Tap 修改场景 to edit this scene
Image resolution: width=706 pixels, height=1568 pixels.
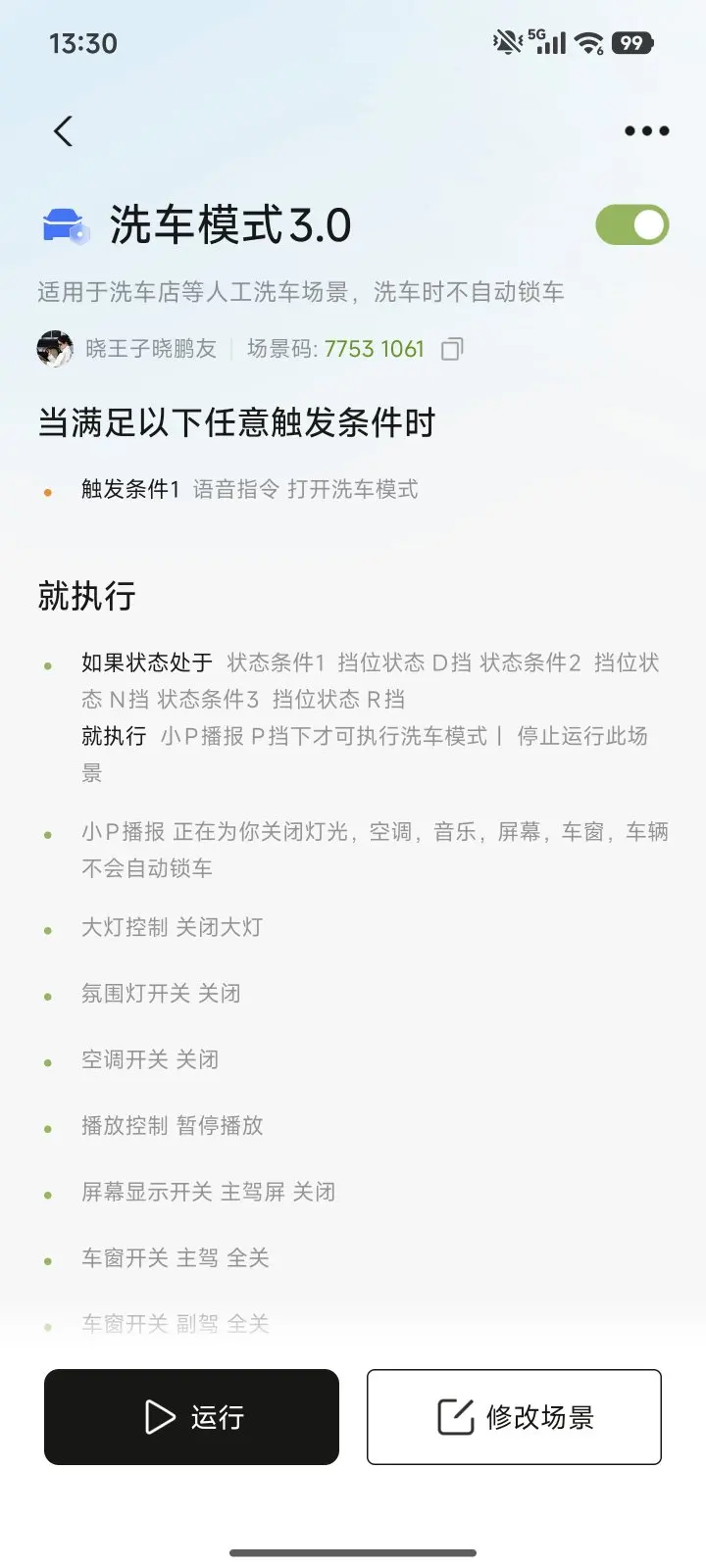(x=514, y=1417)
